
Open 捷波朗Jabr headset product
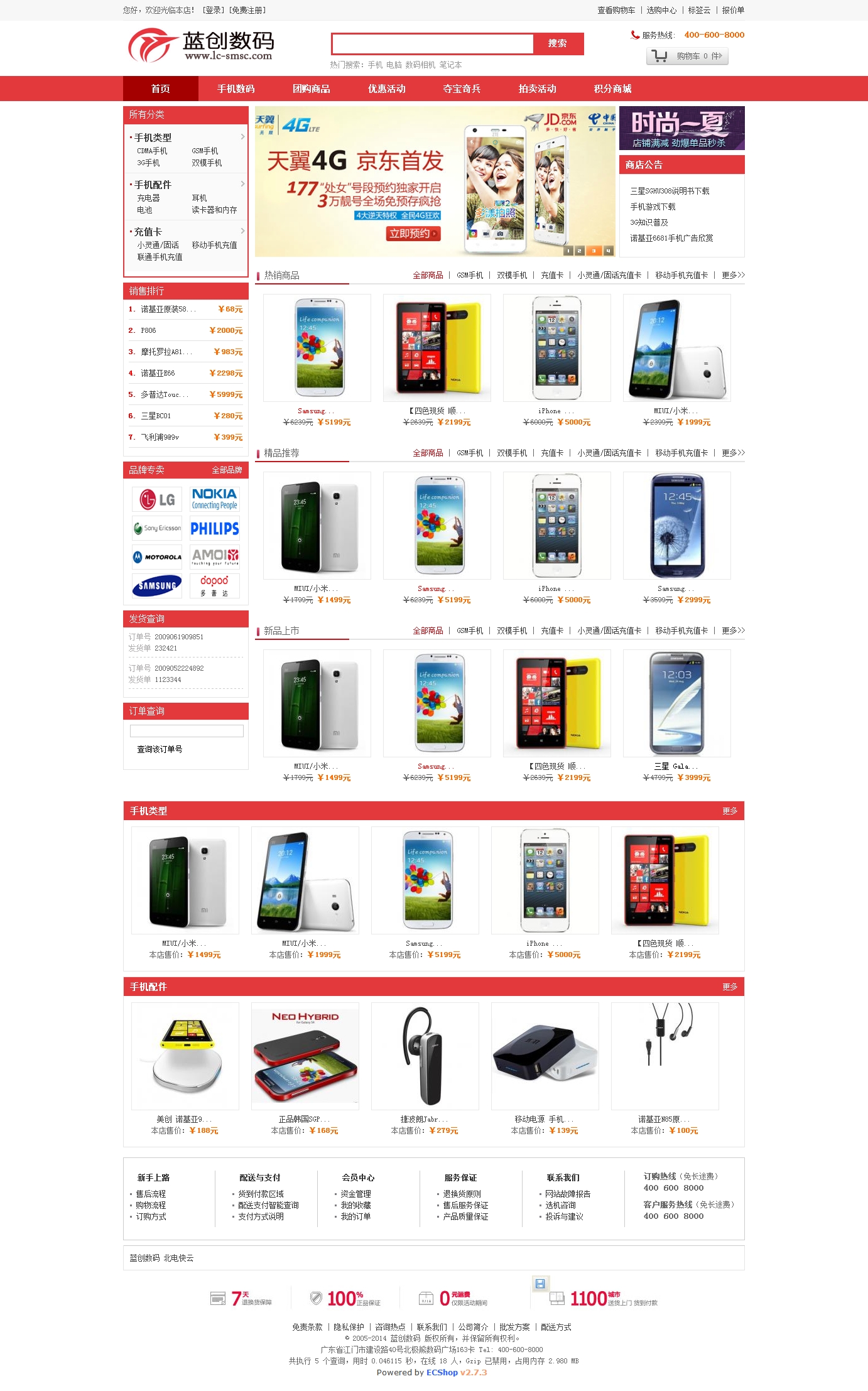pyautogui.click(x=425, y=1119)
